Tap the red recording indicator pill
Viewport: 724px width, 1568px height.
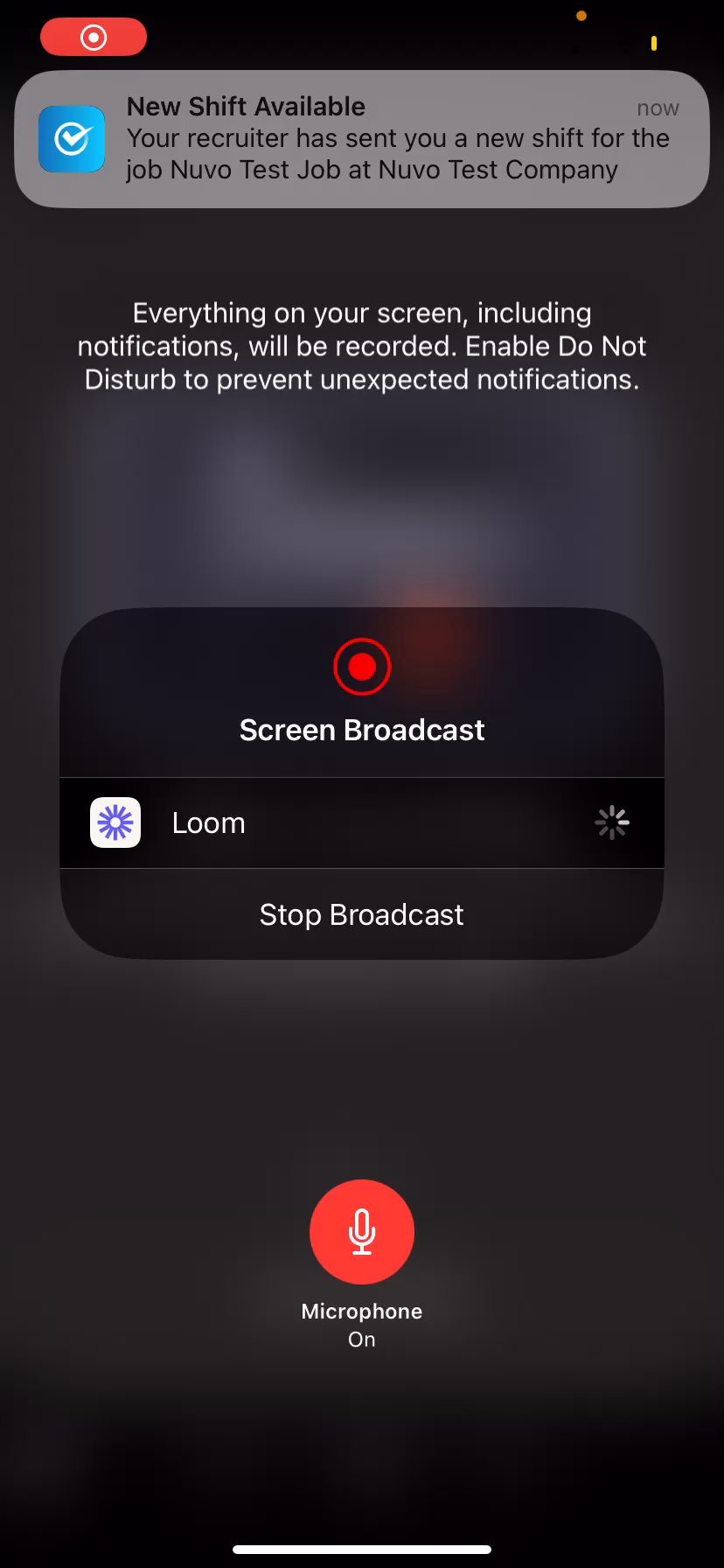pos(94,38)
